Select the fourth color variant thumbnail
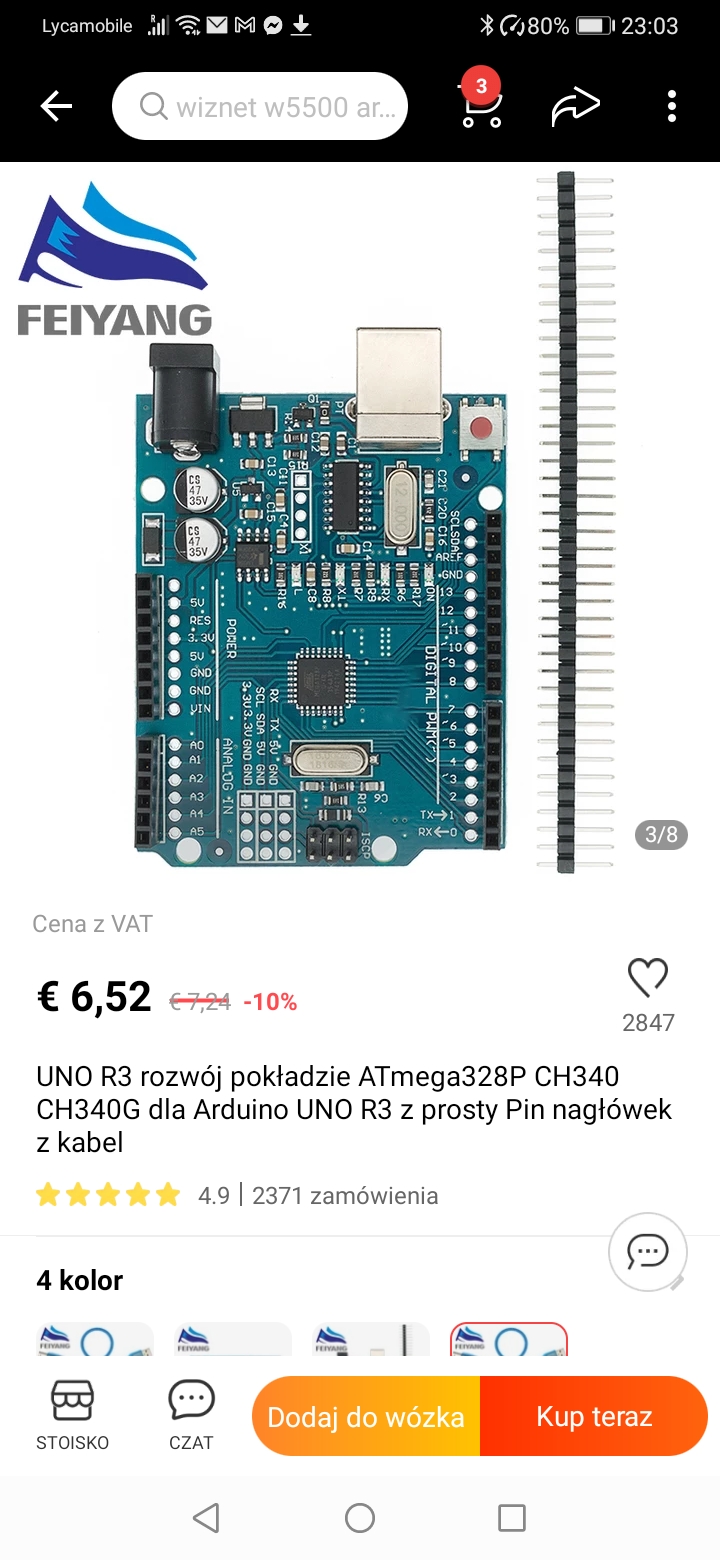Image resolution: width=720 pixels, height=1560 pixels. (509, 1339)
